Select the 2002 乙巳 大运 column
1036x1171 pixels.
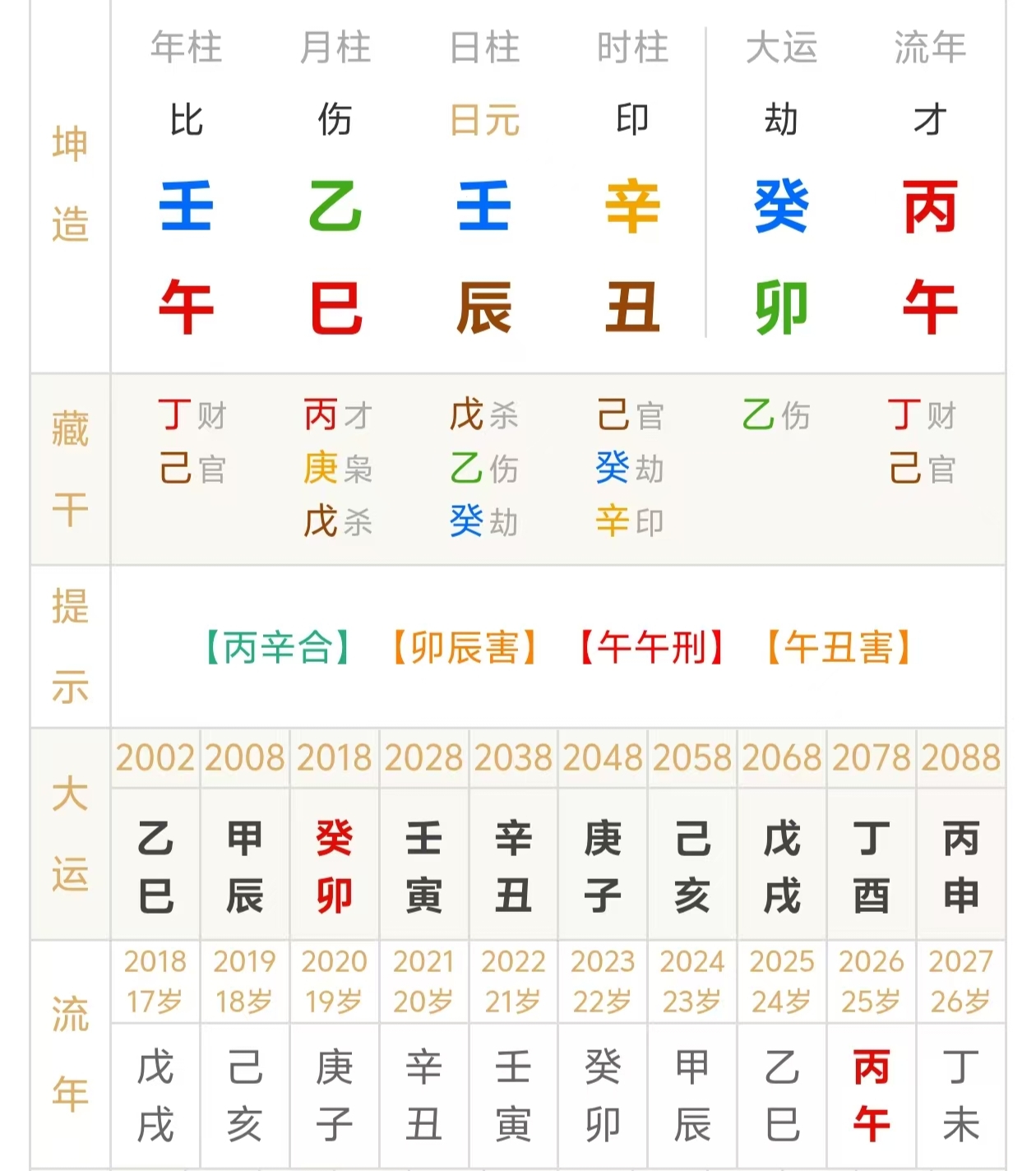coord(155,834)
